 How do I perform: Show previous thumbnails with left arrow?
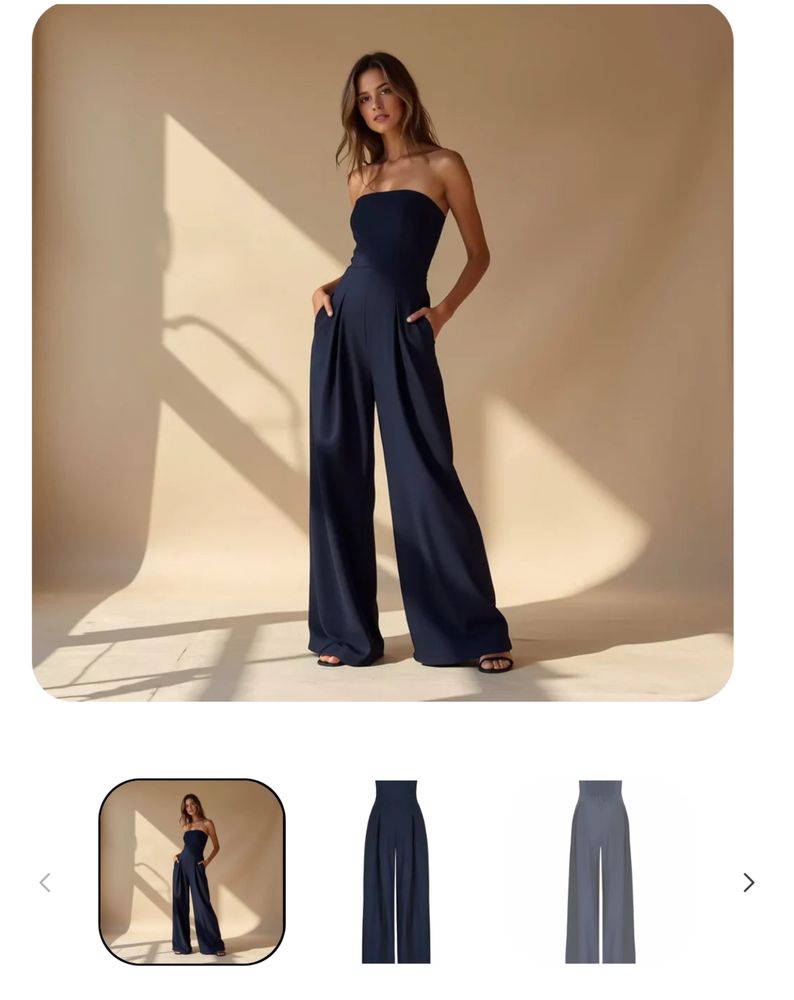coord(45,882)
